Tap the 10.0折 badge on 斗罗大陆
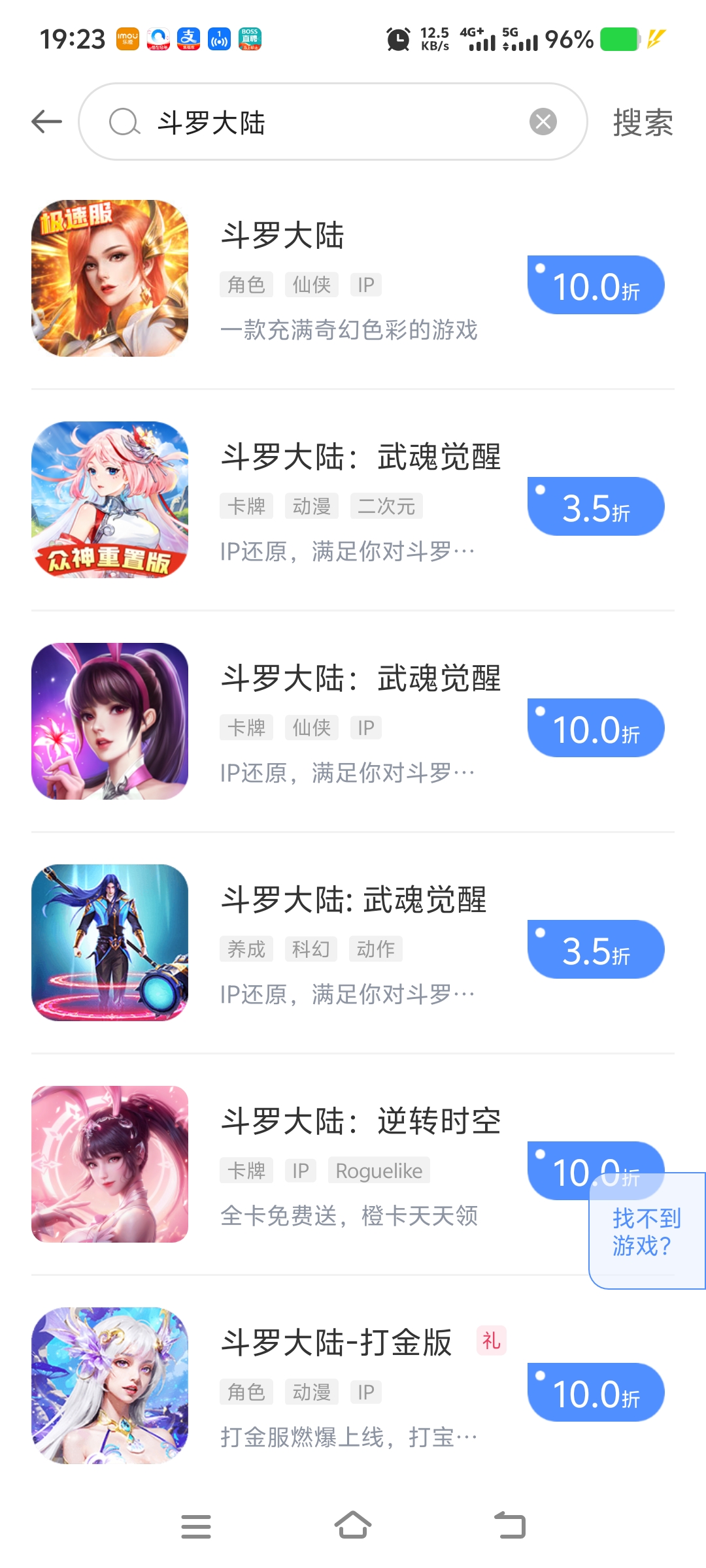The height and width of the screenshot is (1568, 706). [594, 284]
